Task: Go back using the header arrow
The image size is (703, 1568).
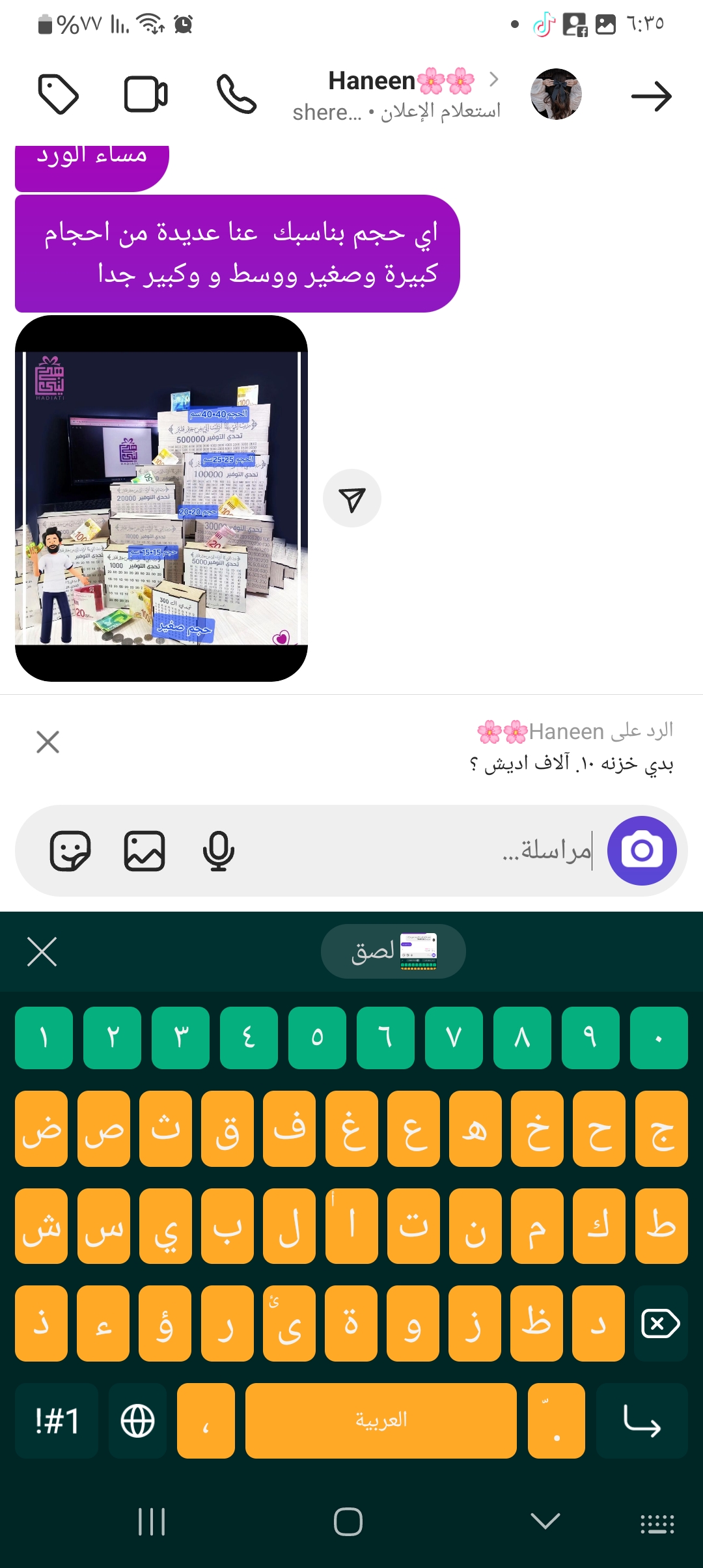Action: click(651, 96)
